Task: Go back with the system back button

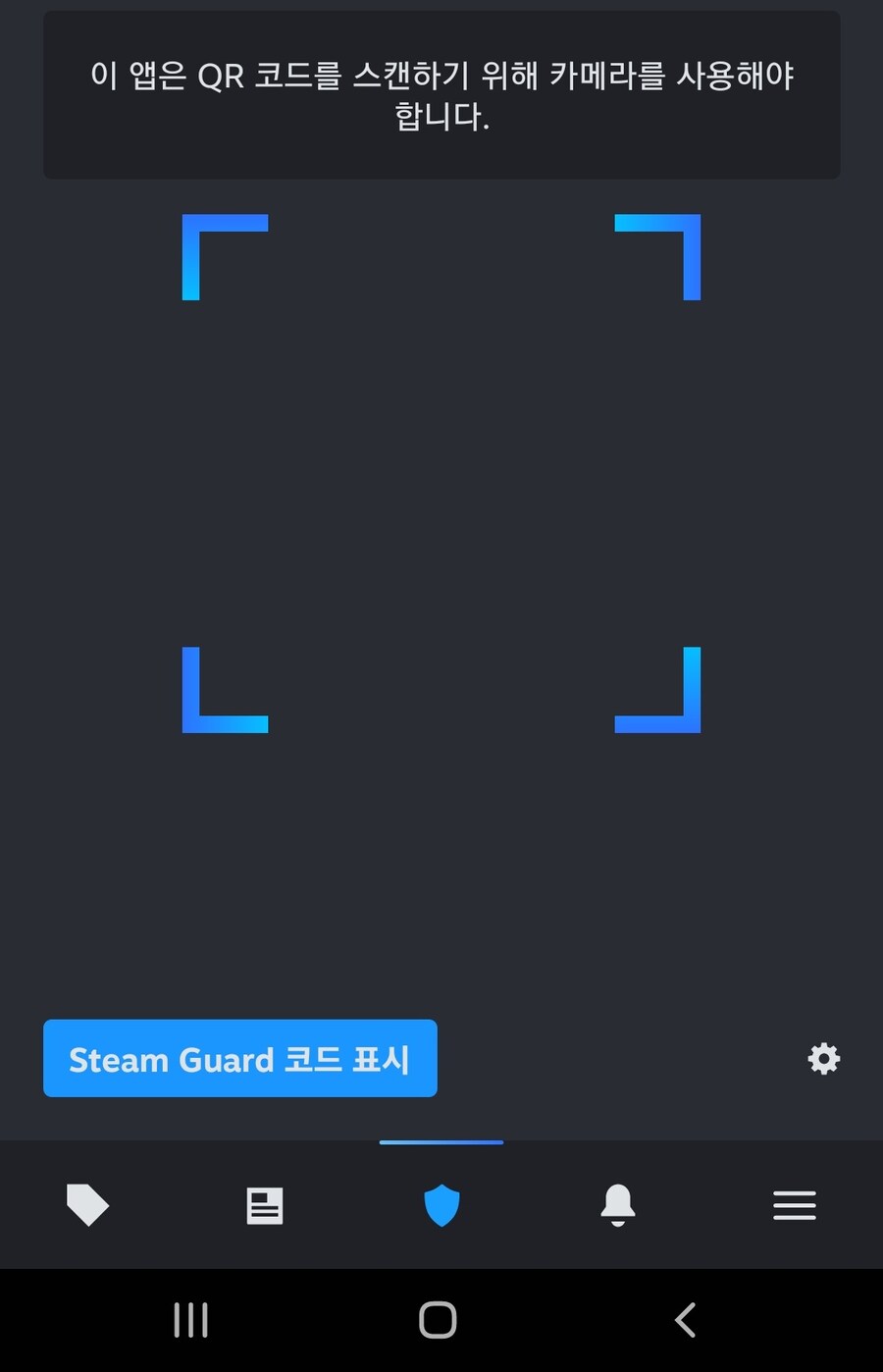Action: point(686,1320)
